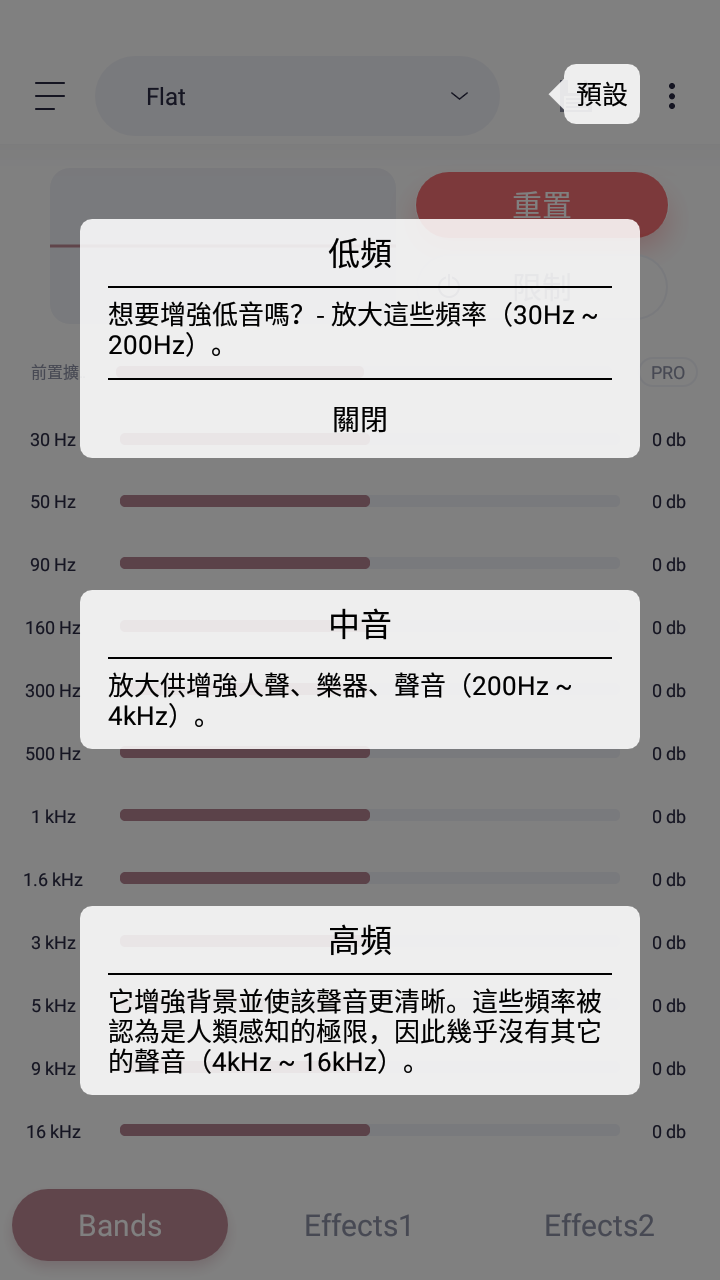Click the 0 db value beside 500 Hz
Screen dimensions: 720x1280
coord(669,753)
